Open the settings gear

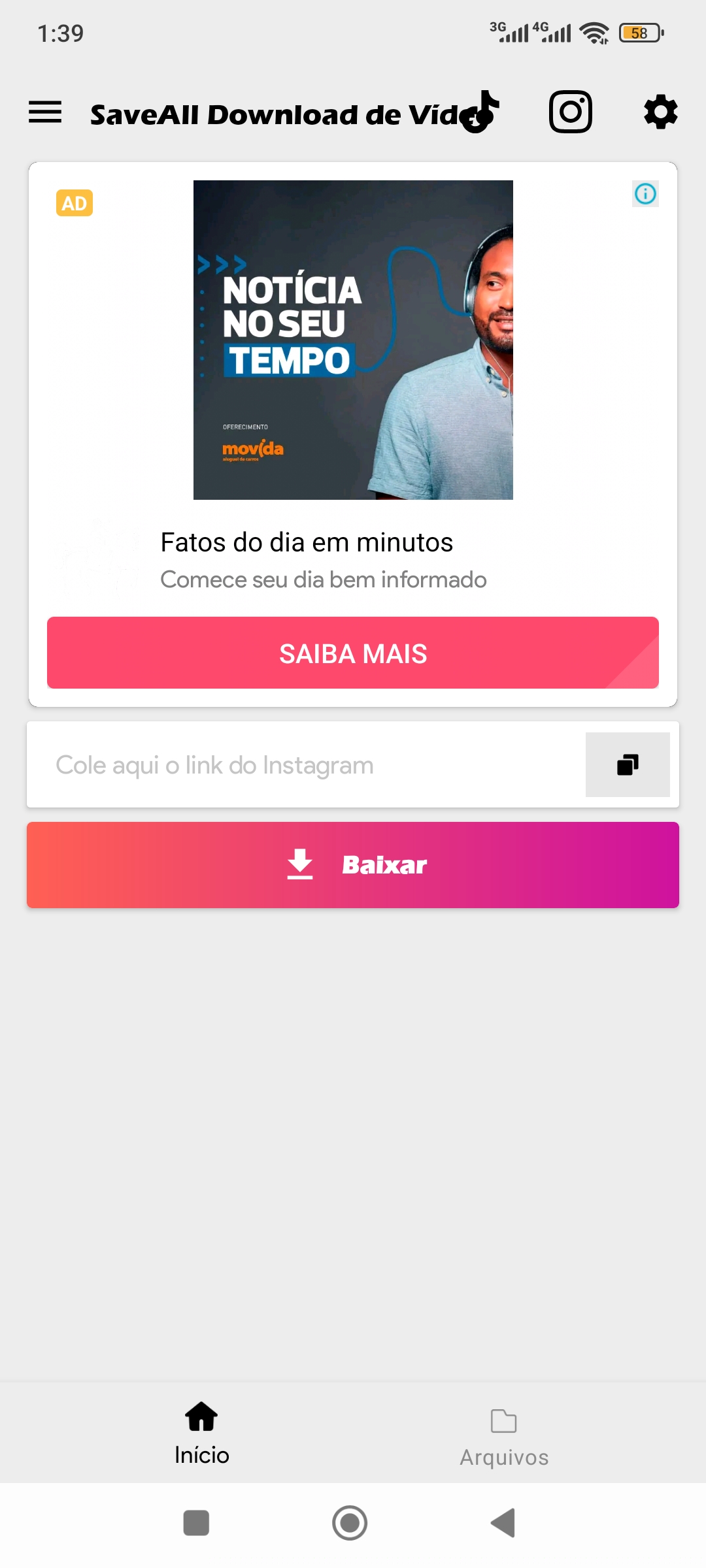pos(660,112)
